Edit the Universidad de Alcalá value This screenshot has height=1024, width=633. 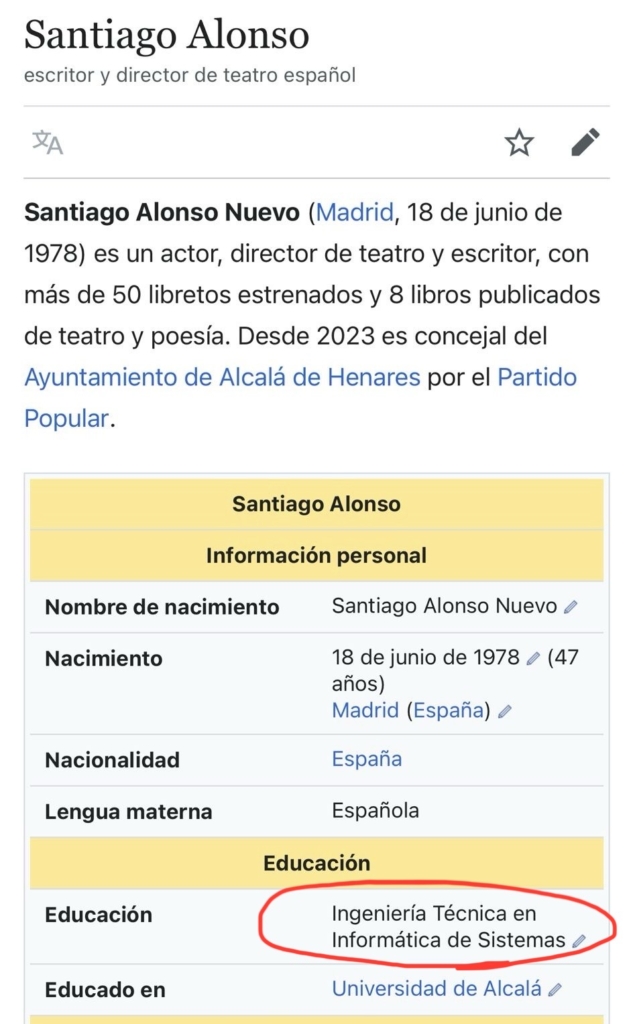(555, 990)
